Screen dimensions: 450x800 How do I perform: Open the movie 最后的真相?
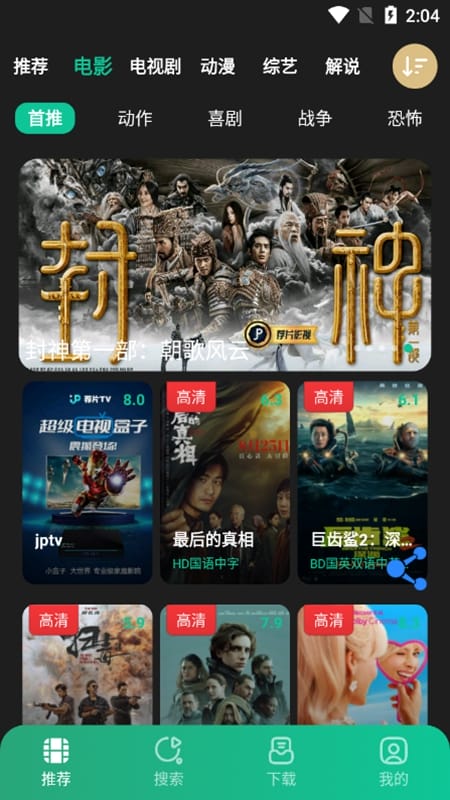pyautogui.click(x=225, y=482)
